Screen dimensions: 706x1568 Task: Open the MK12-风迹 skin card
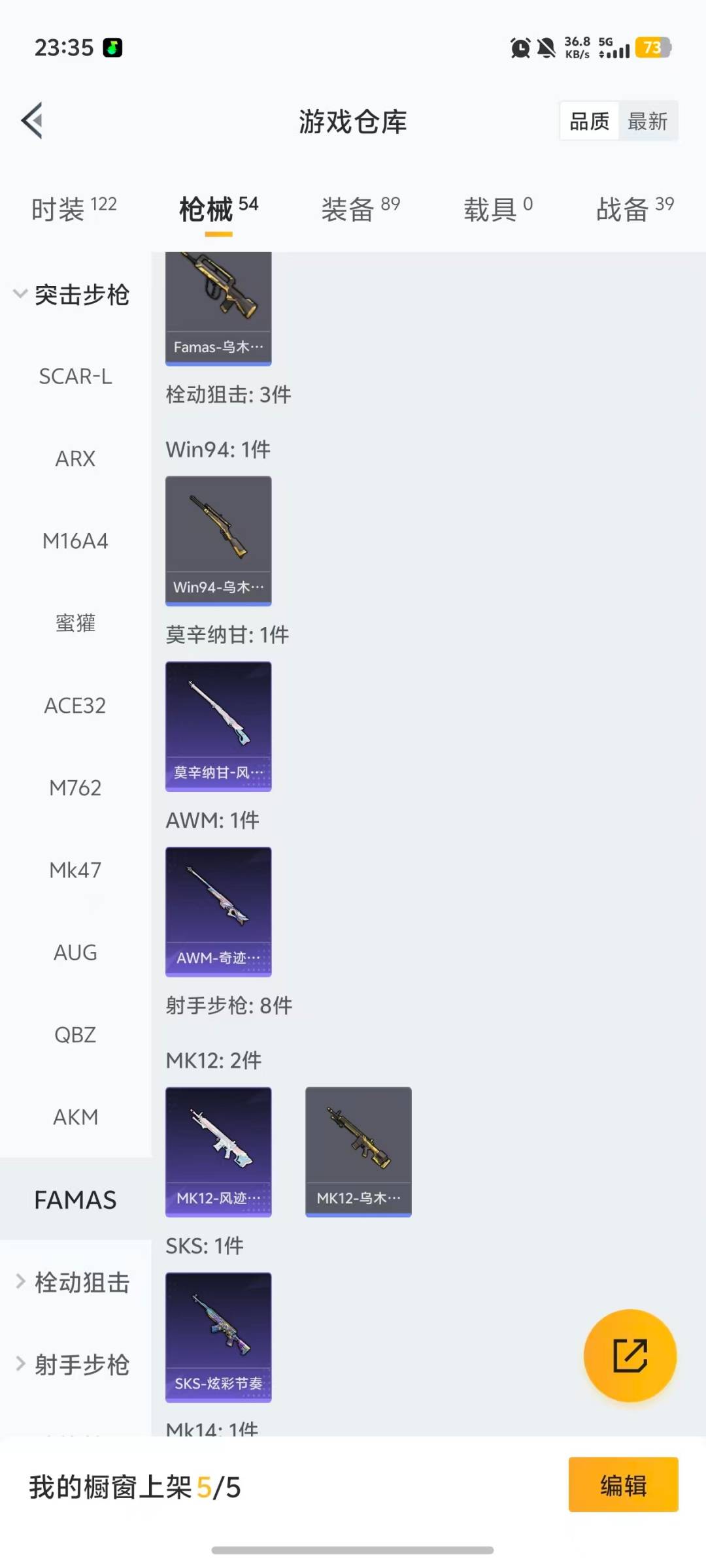click(x=218, y=1152)
